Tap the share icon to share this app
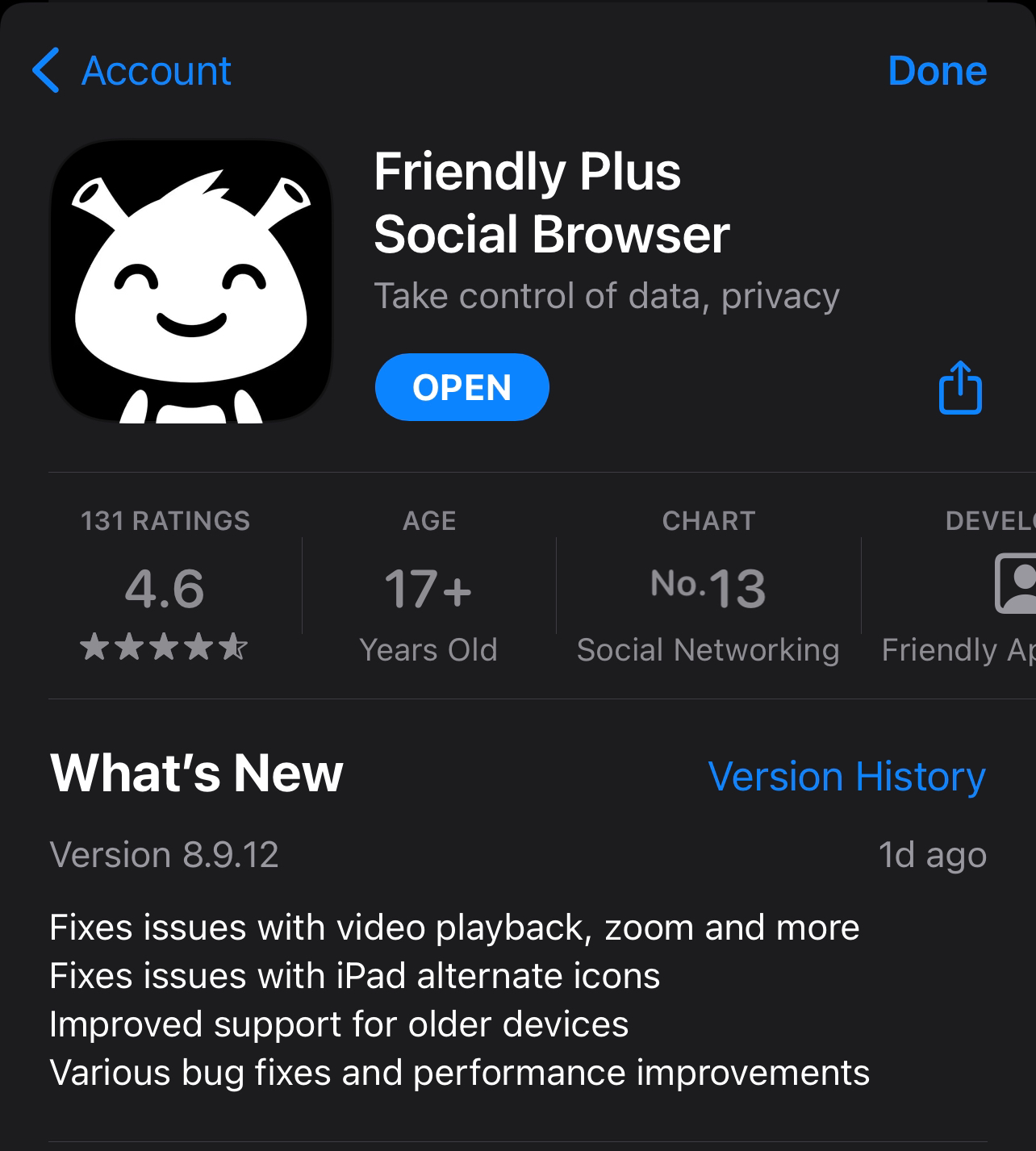 point(960,387)
